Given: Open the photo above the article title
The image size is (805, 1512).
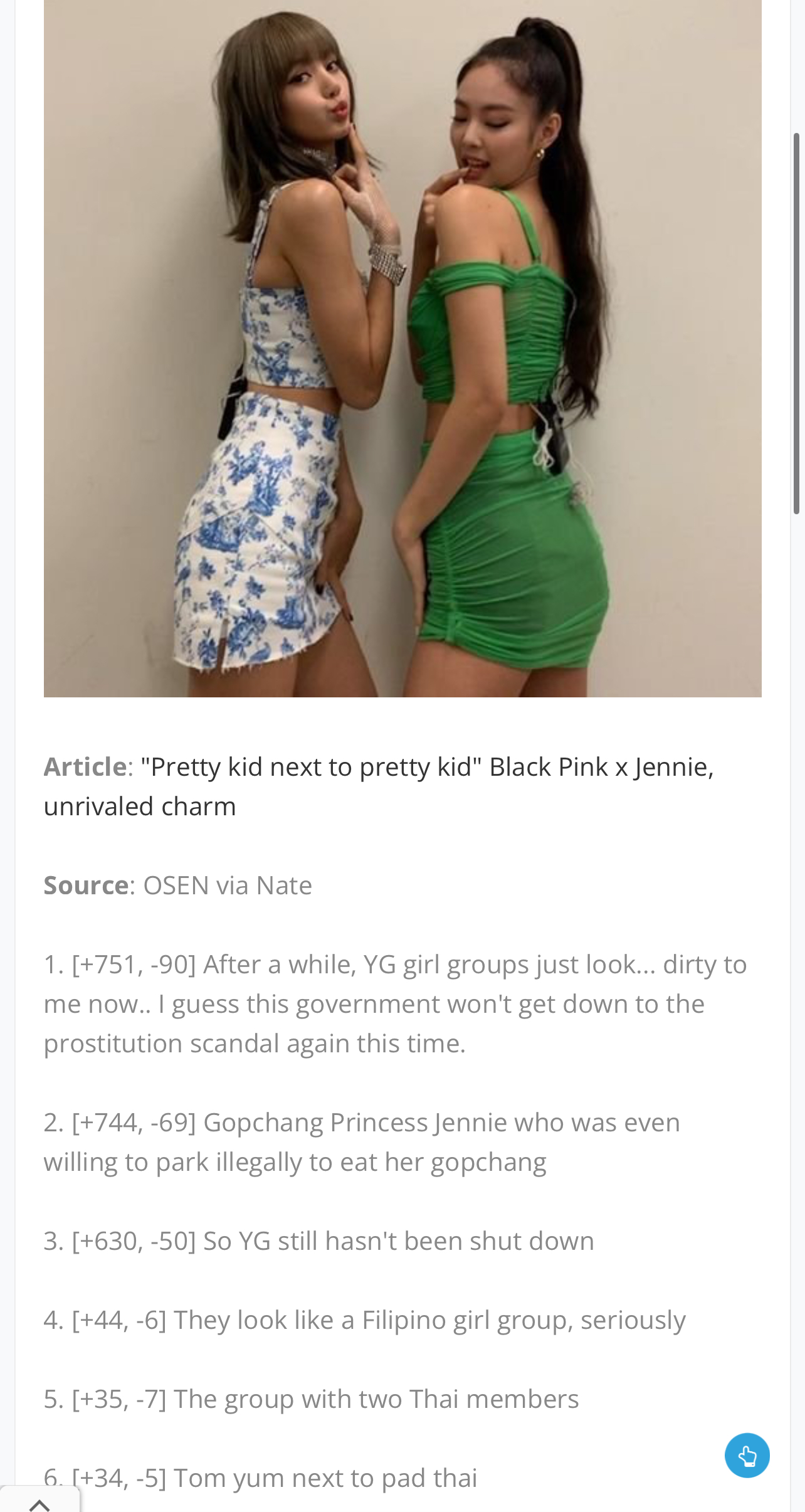Looking at the screenshot, I should tap(402, 348).
